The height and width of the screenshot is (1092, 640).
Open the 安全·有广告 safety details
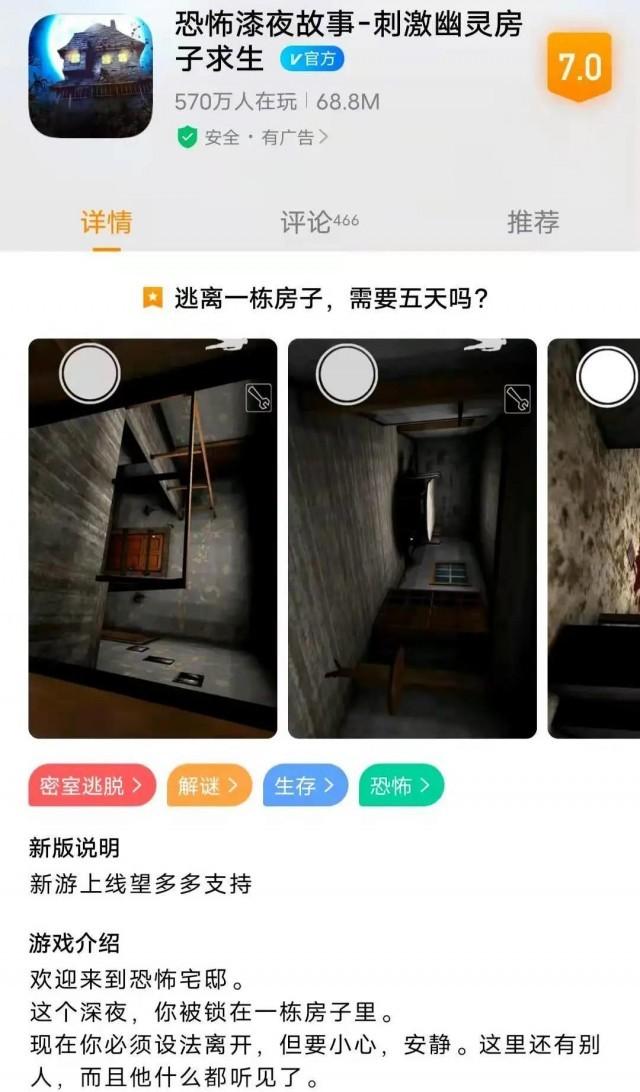click(254, 138)
